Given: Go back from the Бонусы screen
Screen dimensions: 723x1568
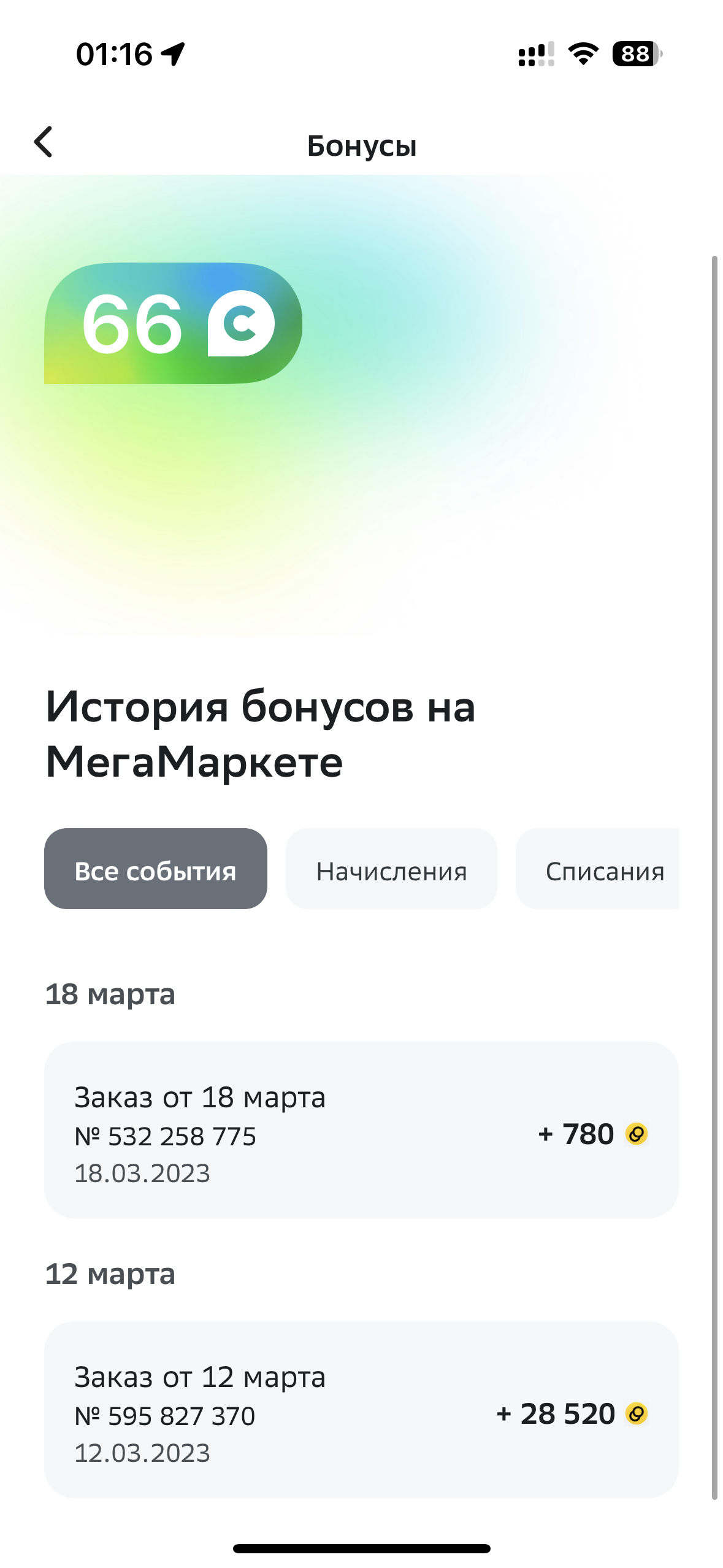Looking at the screenshot, I should click(44, 143).
